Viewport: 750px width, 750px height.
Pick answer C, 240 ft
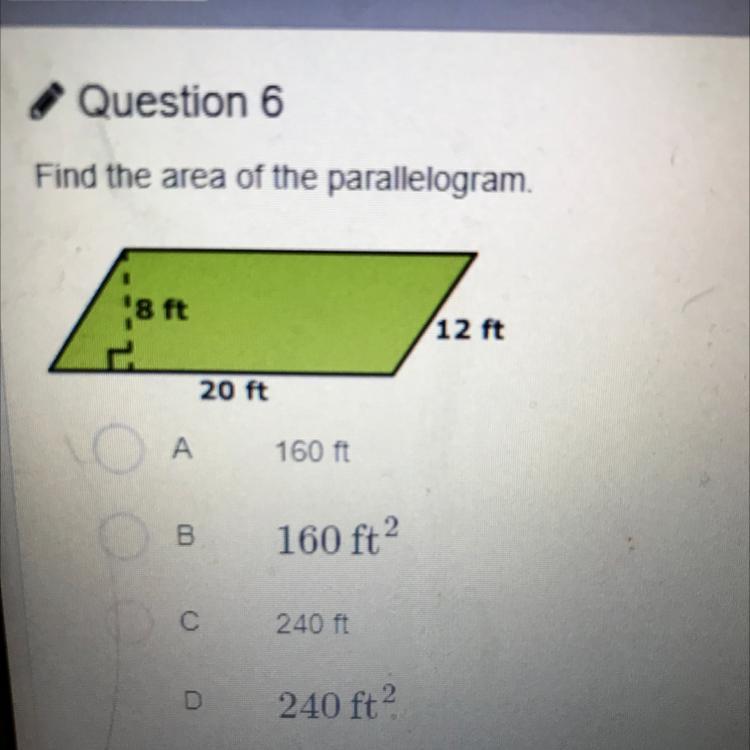point(130,621)
